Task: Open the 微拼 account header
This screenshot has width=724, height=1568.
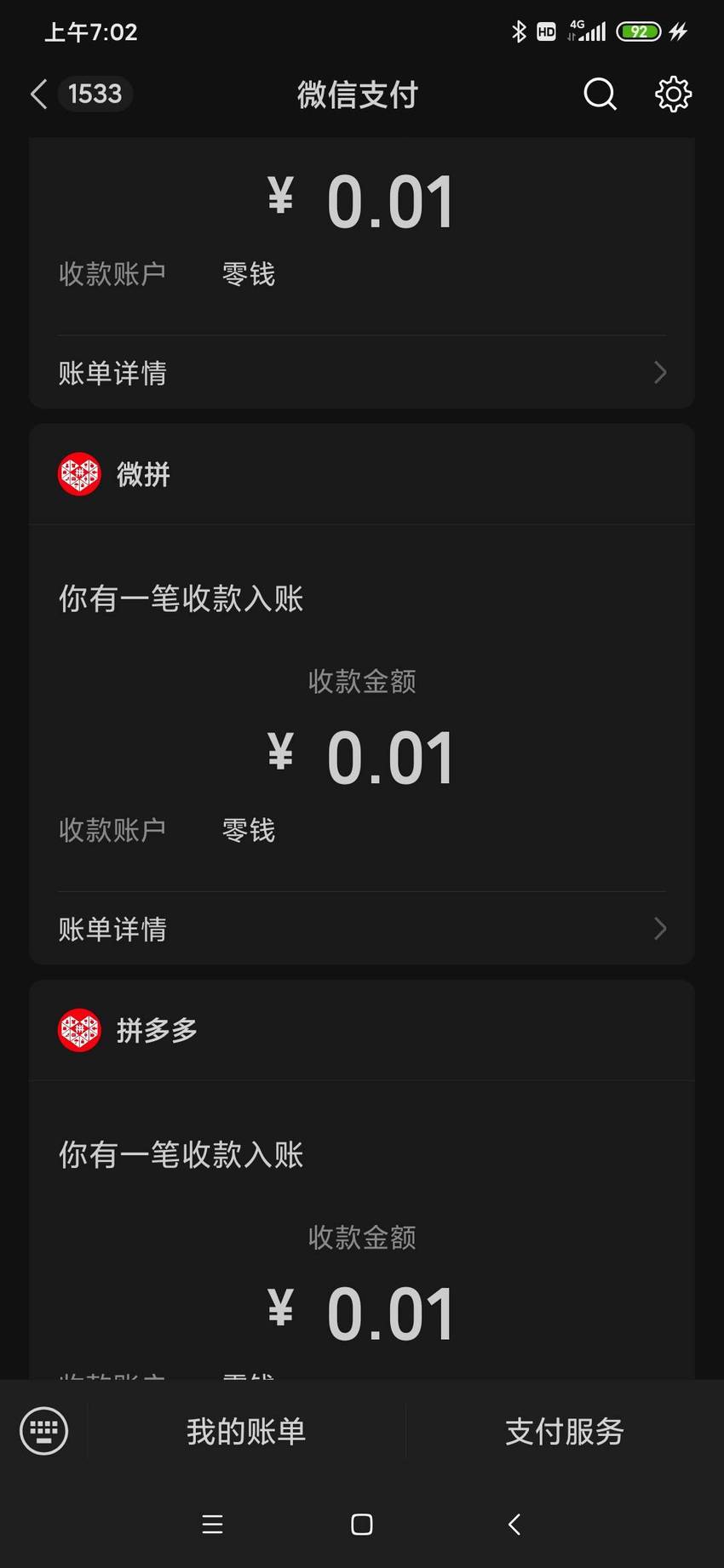Action: coord(362,474)
